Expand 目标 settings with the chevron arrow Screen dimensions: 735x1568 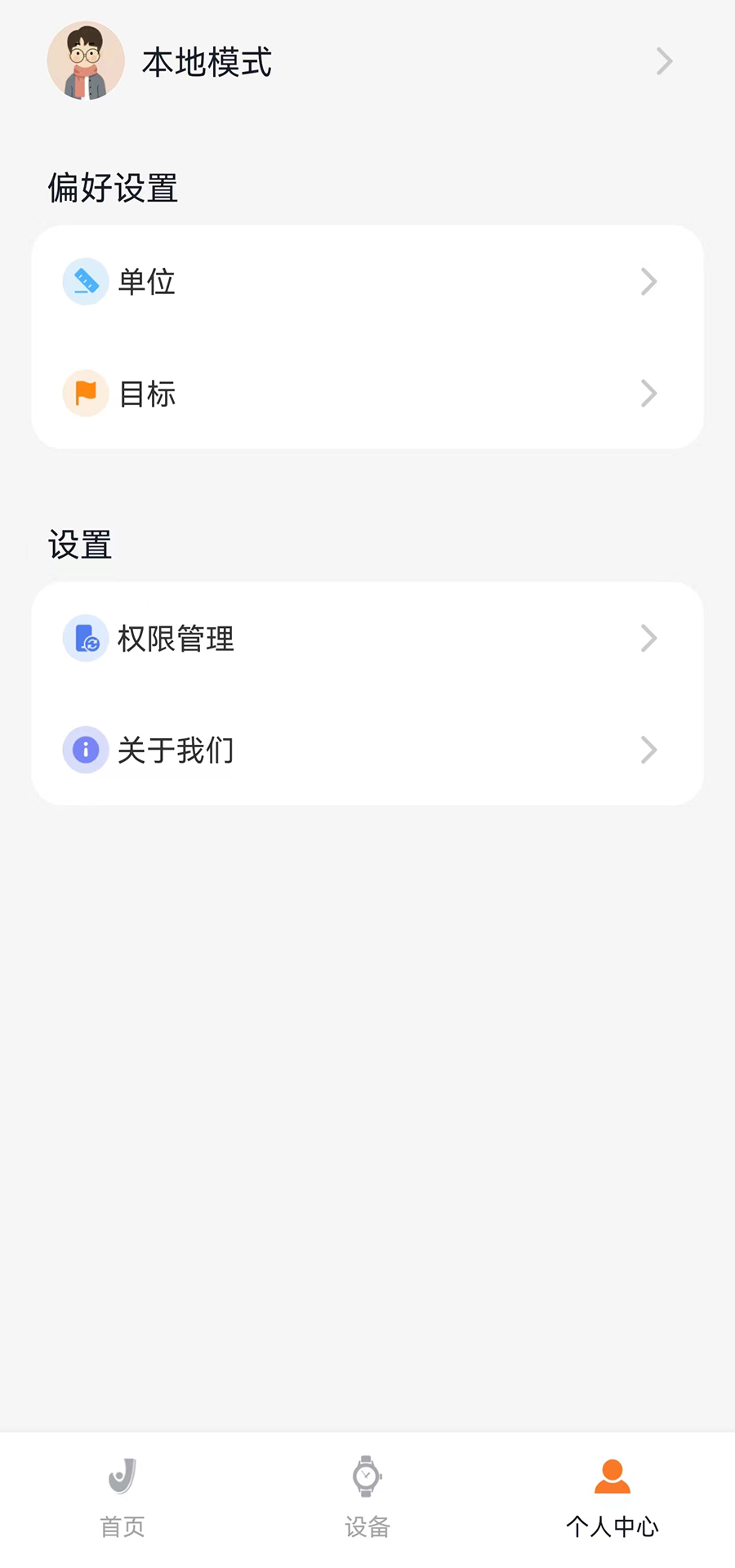pyautogui.click(x=648, y=394)
